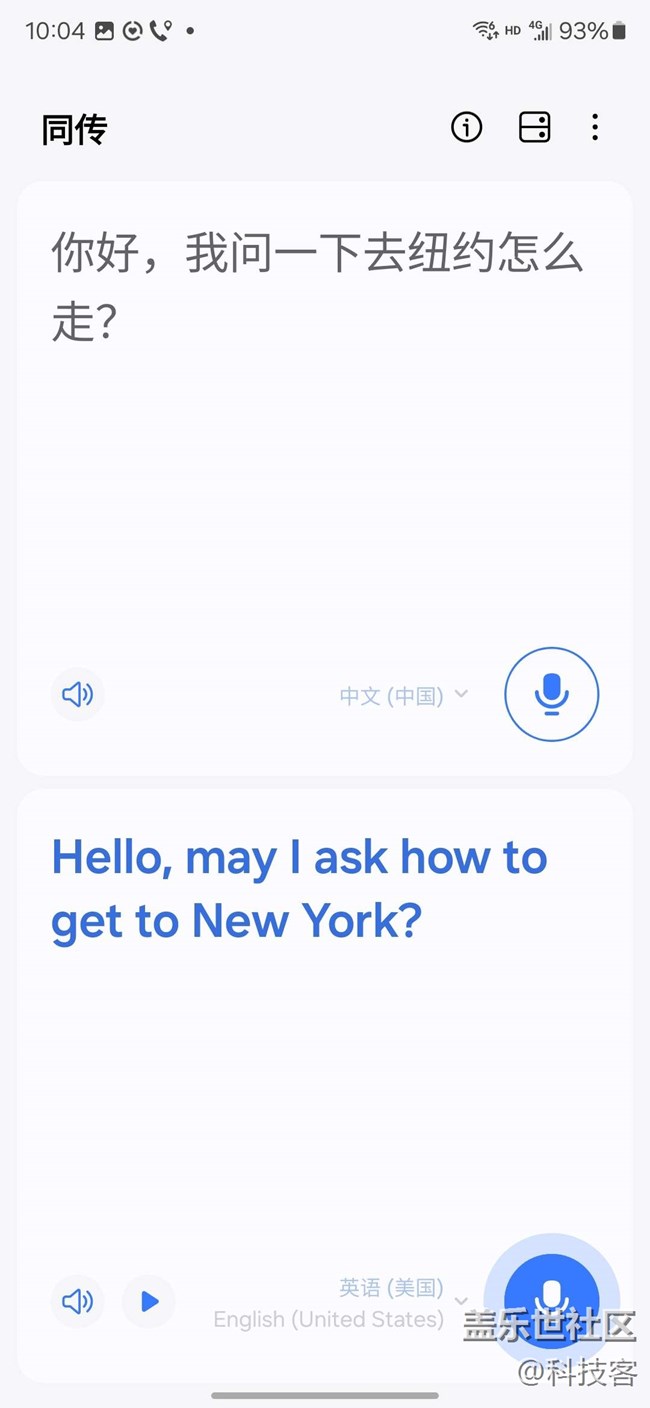Start the microphone for Chinese speech input
This screenshot has width=650, height=1408.
[552, 694]
